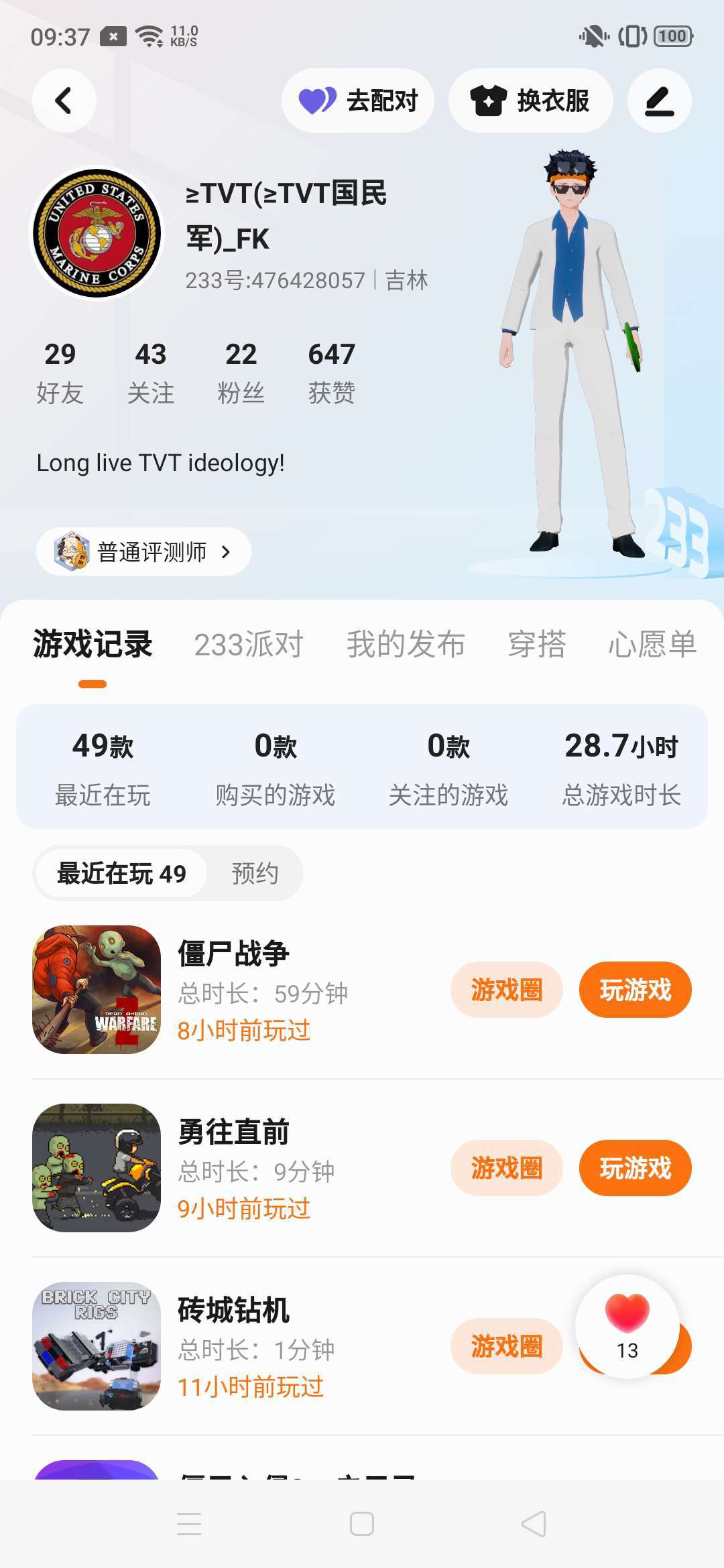This screenshot has height=1568, width=724.
Task: Switch to the 我的发布 tab
Action: (x=406, y=645)
